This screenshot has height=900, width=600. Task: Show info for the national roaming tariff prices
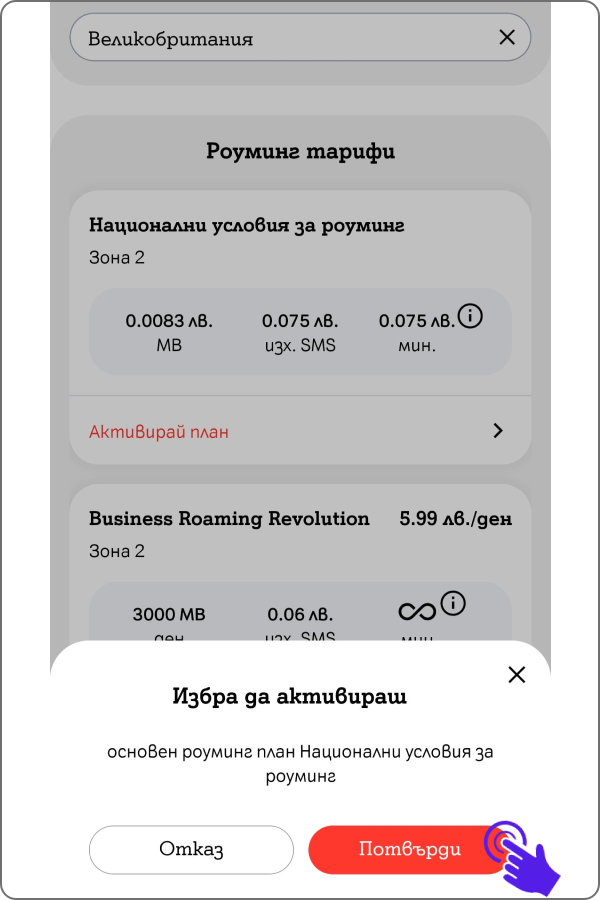point(470,316)
